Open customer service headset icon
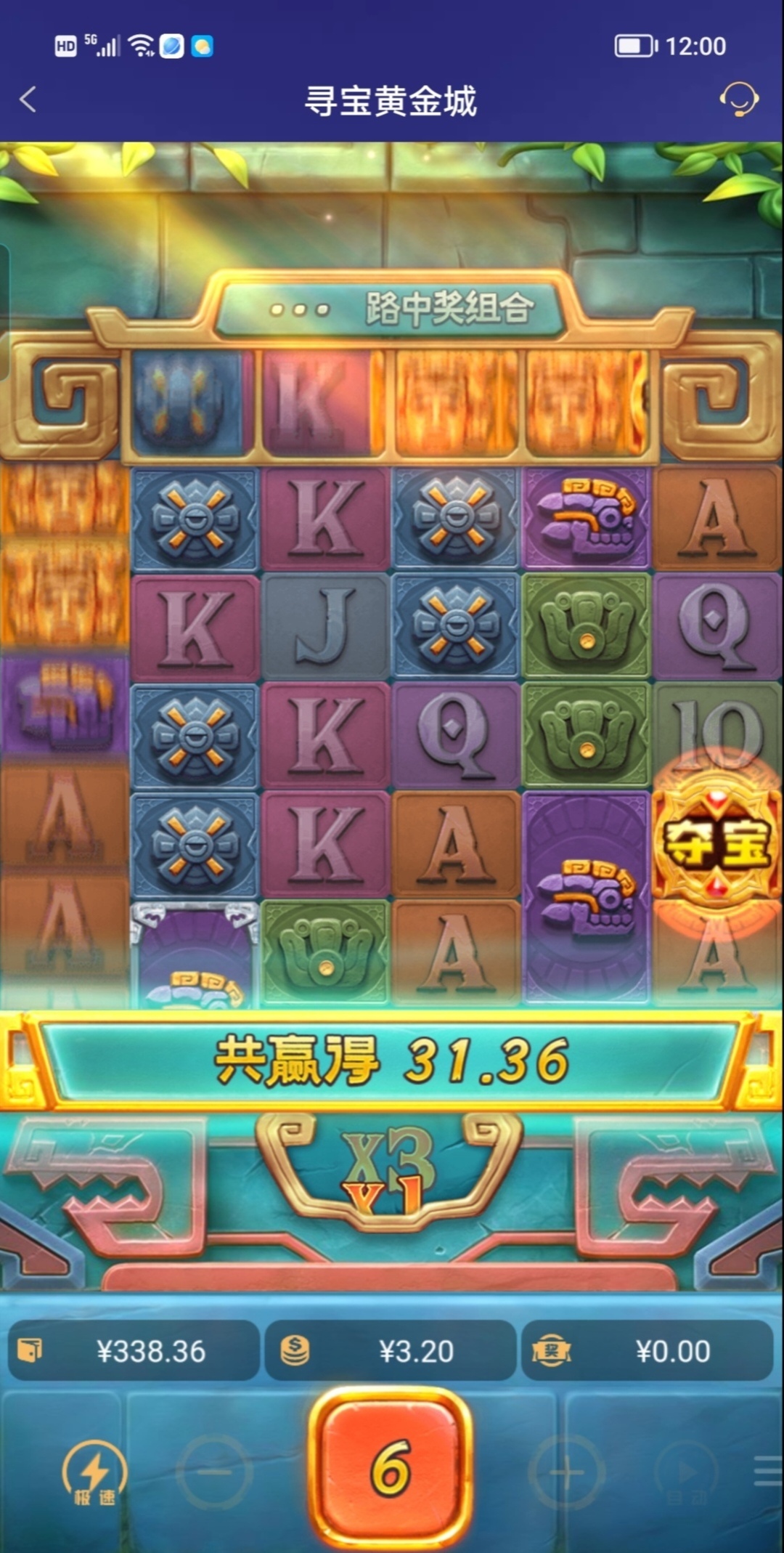 coord(738,100)
